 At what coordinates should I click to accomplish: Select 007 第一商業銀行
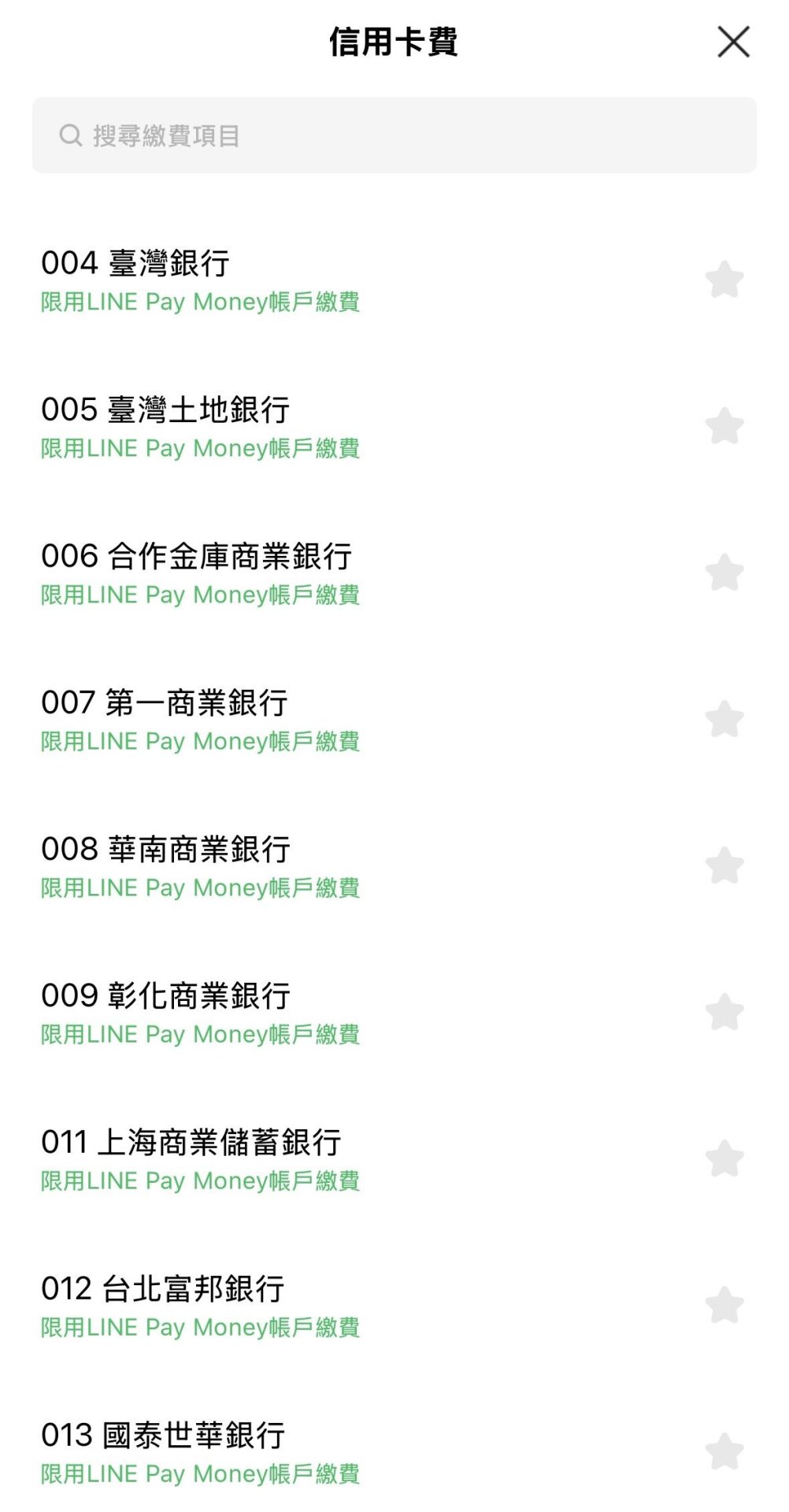[201, 719]
